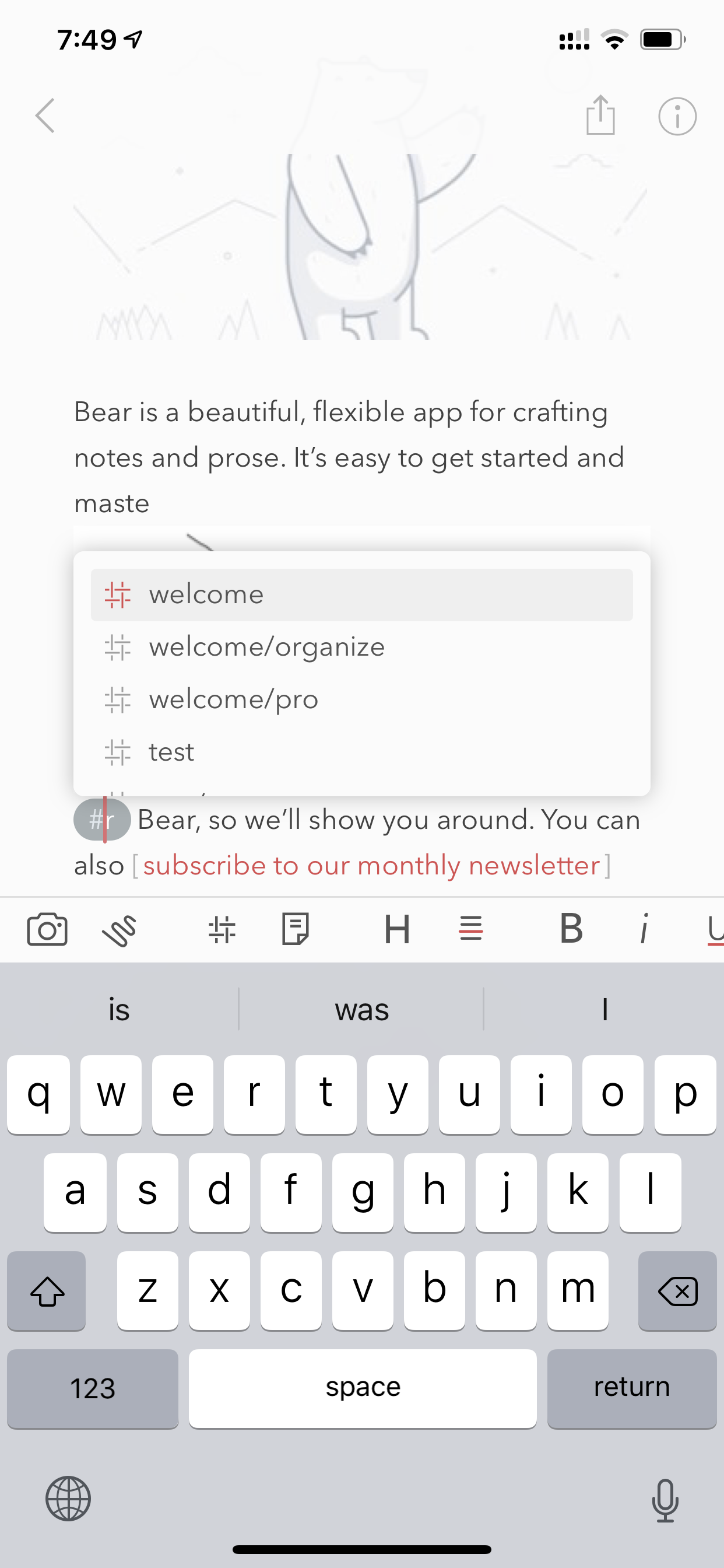724x1568 pixels.
Task: Apply heading style with the H button
Action: click(396, 929)
